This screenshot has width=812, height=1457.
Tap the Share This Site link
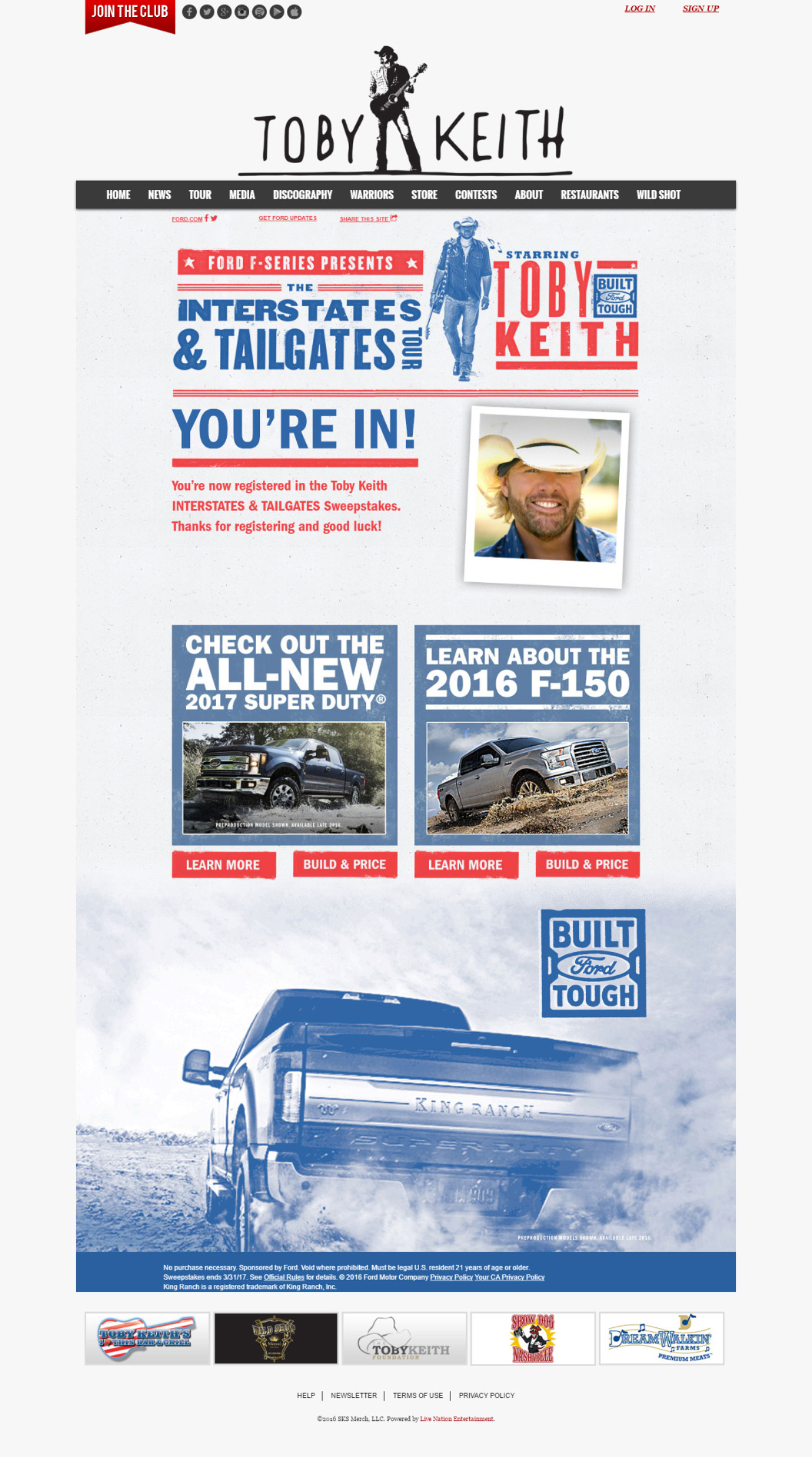pyautogui.click(x=365, y=219)
